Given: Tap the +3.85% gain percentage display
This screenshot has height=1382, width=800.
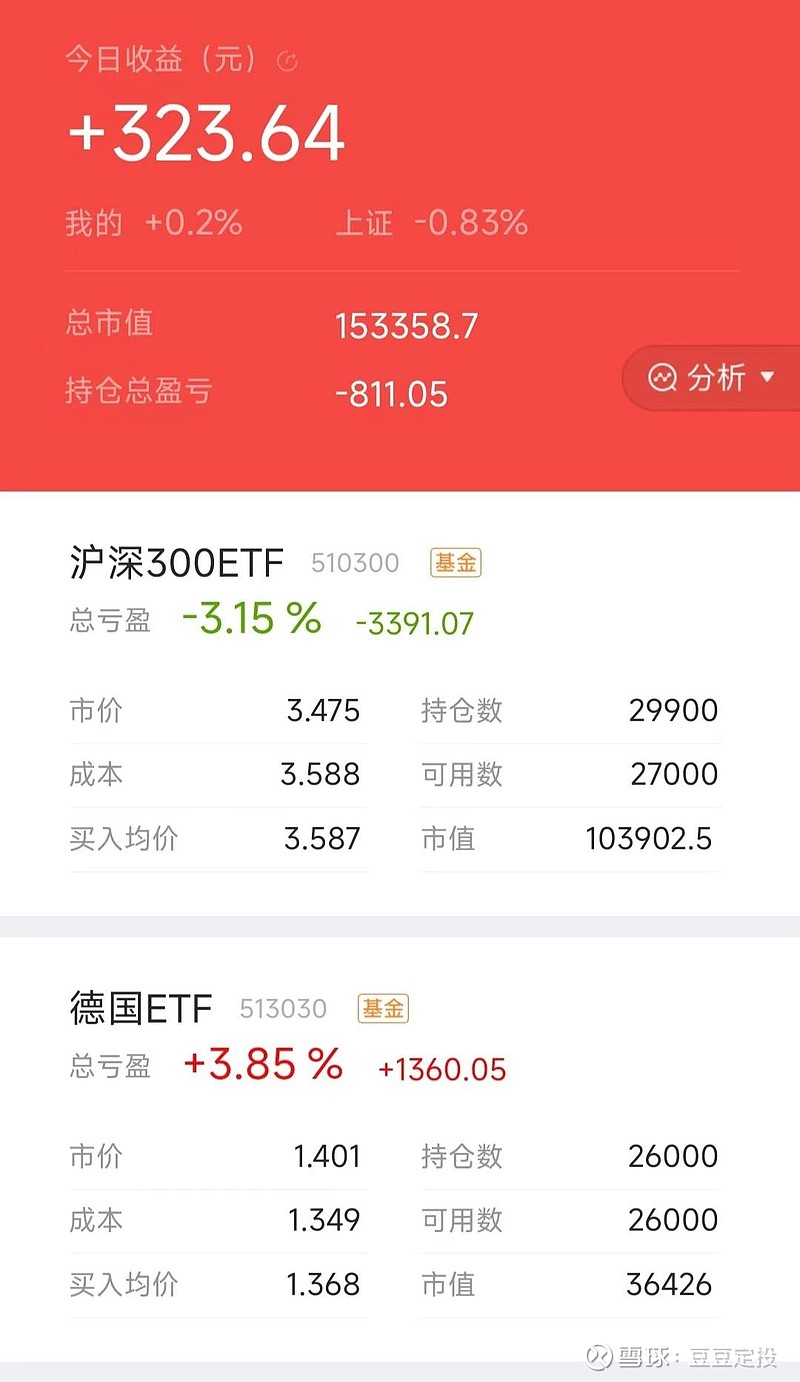Looking at the screenshot, I should tap(264, 1065).
